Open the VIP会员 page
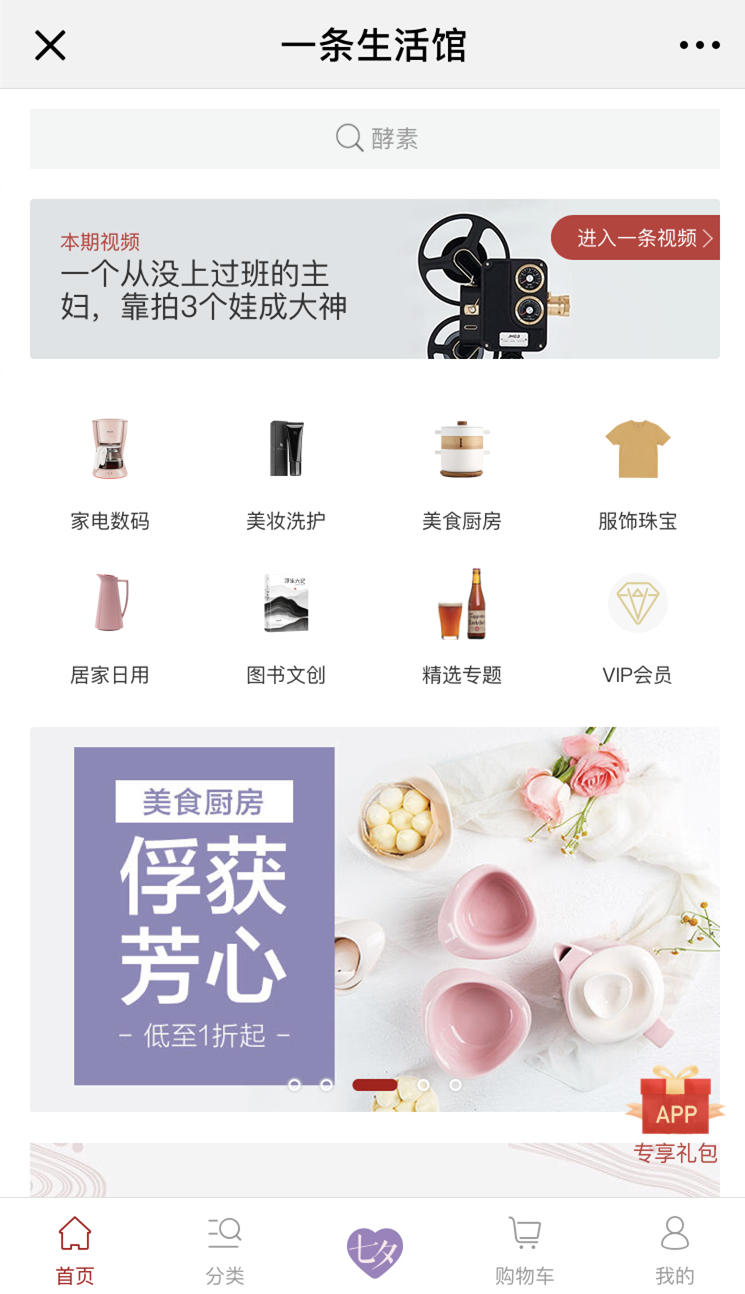The width and height of the screenshot is (745, 1294). click(x=637, y=625)
